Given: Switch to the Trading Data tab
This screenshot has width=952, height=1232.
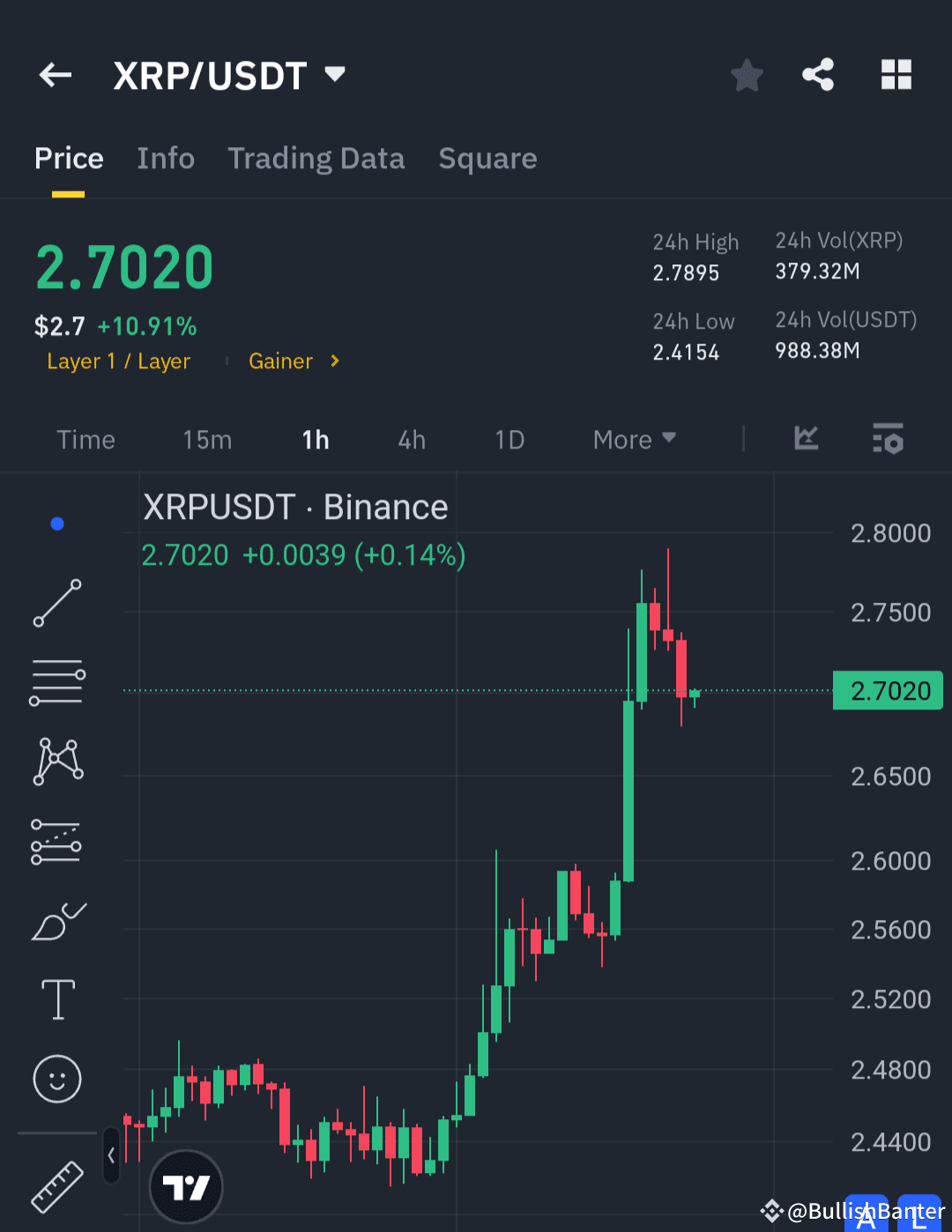Looking at the screenshot, I should point(316,159).
